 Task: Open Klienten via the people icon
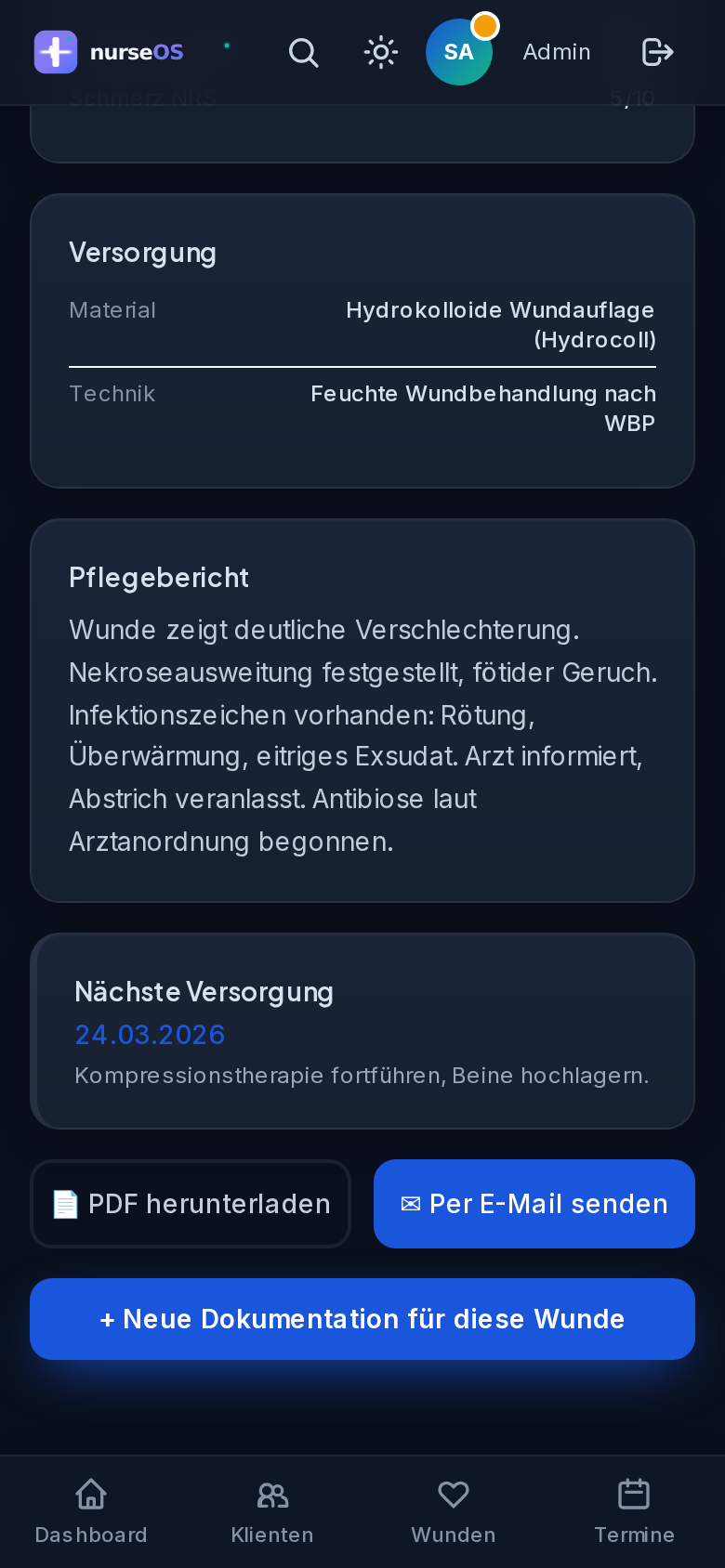(x=271, y=1496)
